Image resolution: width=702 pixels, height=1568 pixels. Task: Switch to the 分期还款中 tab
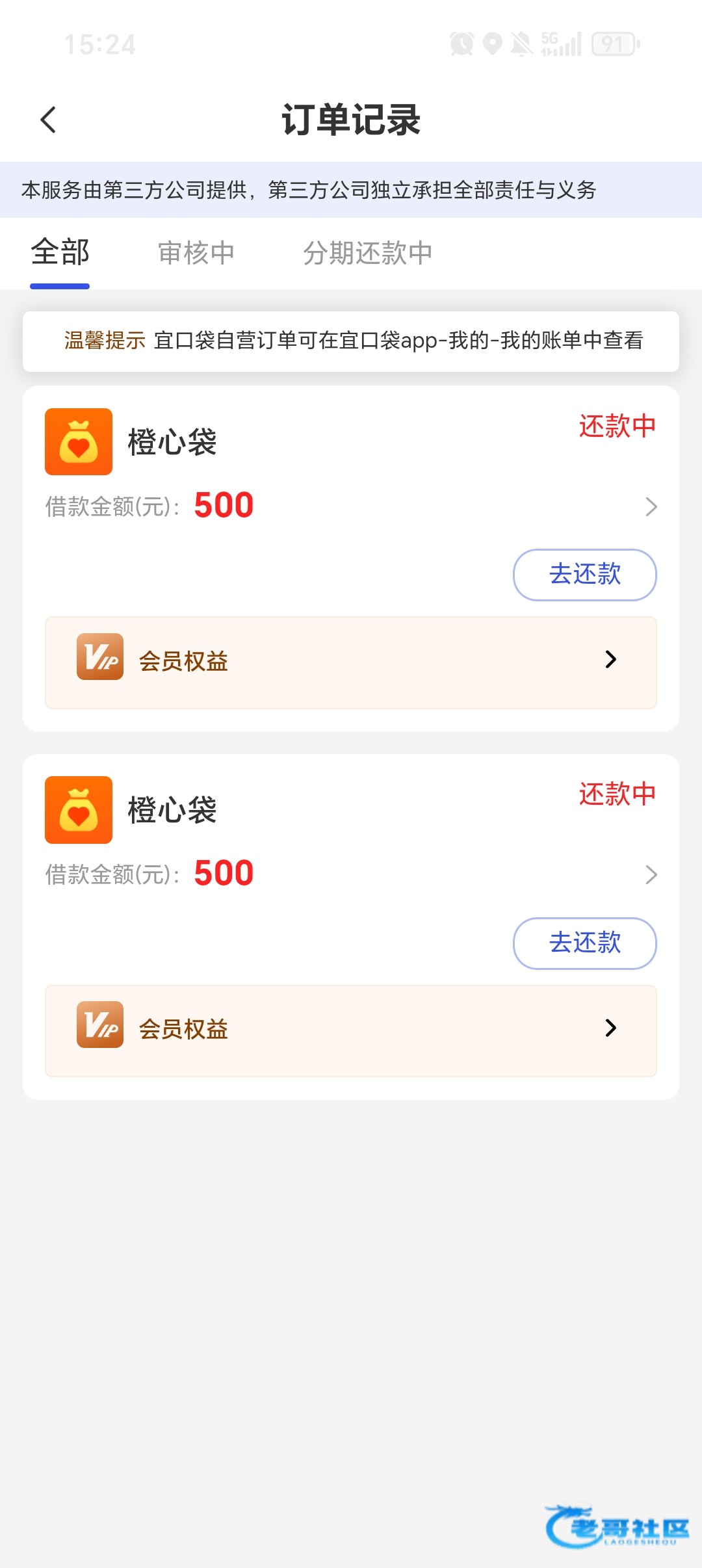pos(367,253)
